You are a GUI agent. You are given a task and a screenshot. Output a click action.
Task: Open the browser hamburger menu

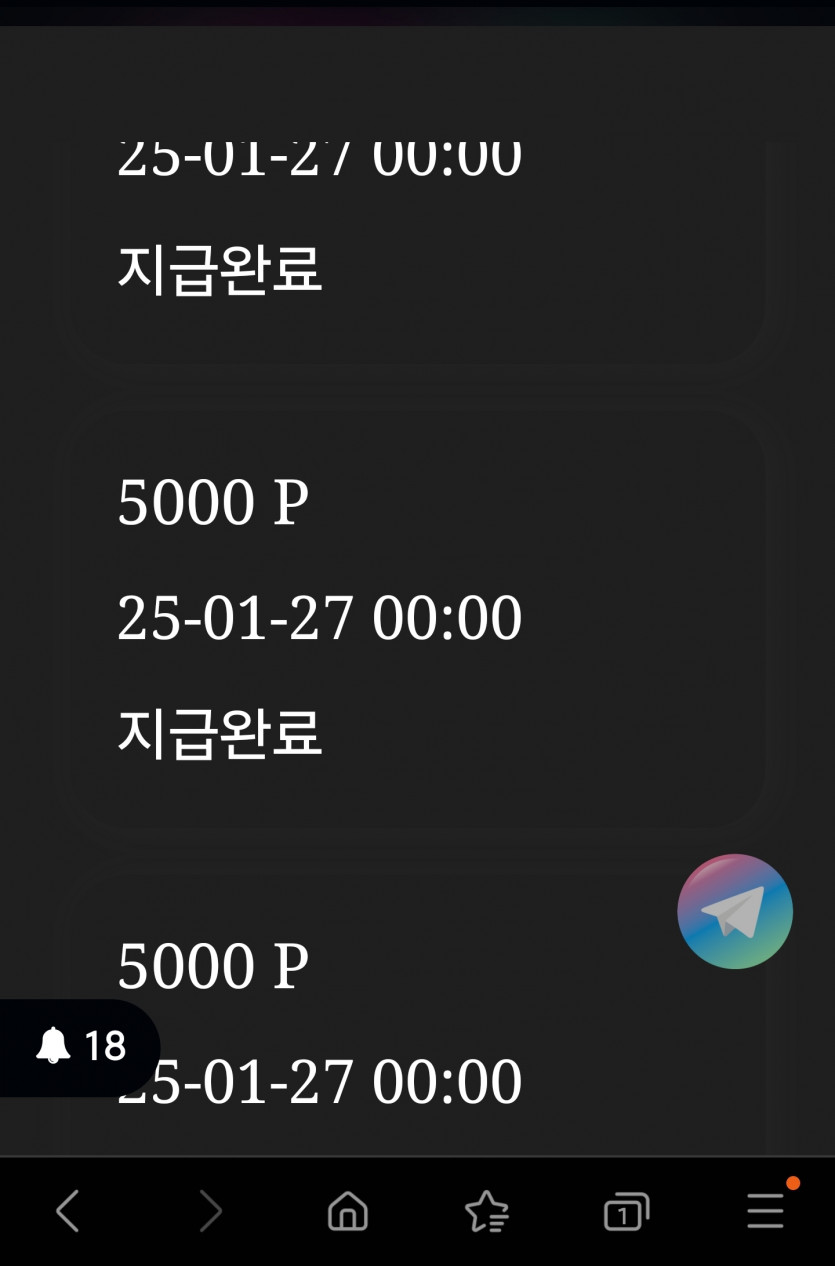pos(766,1212)
